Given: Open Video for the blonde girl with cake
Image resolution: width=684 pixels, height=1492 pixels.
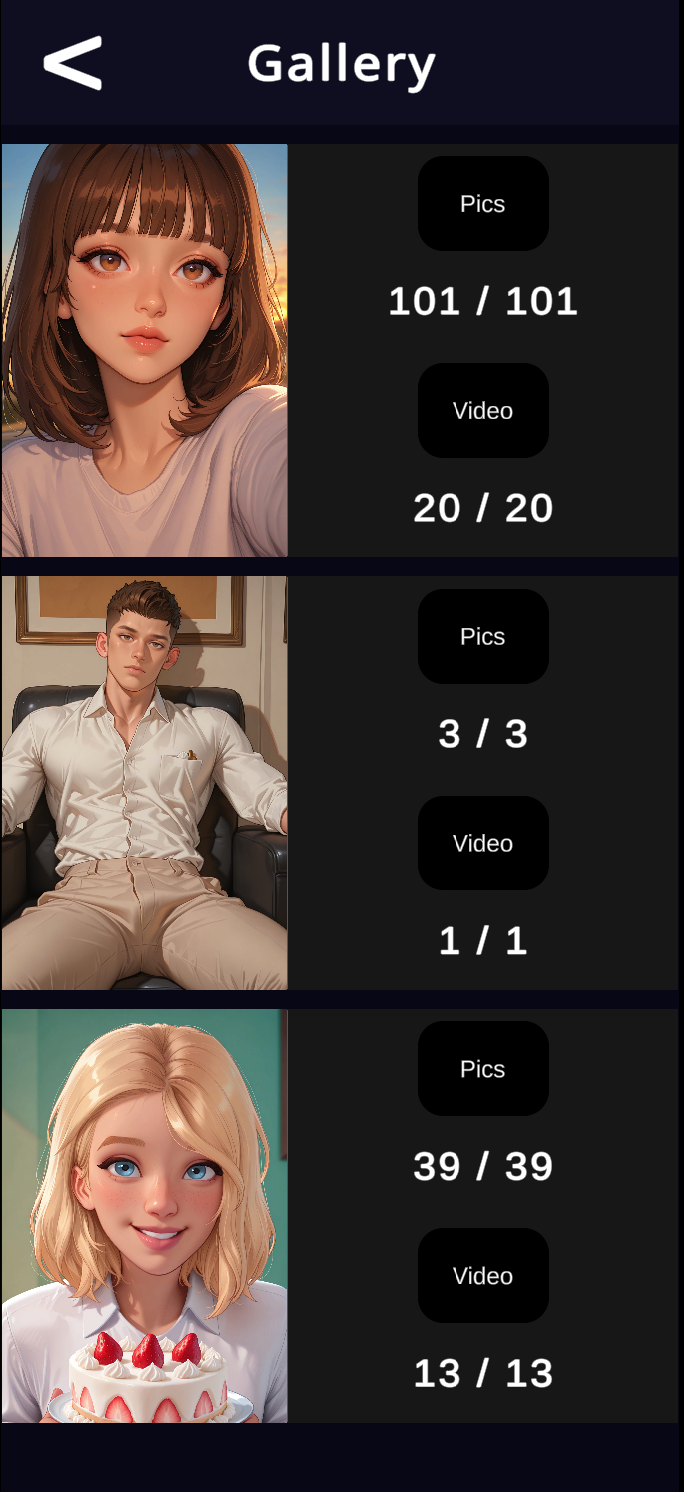Looking at the screenshot, I should point(483,1276).
